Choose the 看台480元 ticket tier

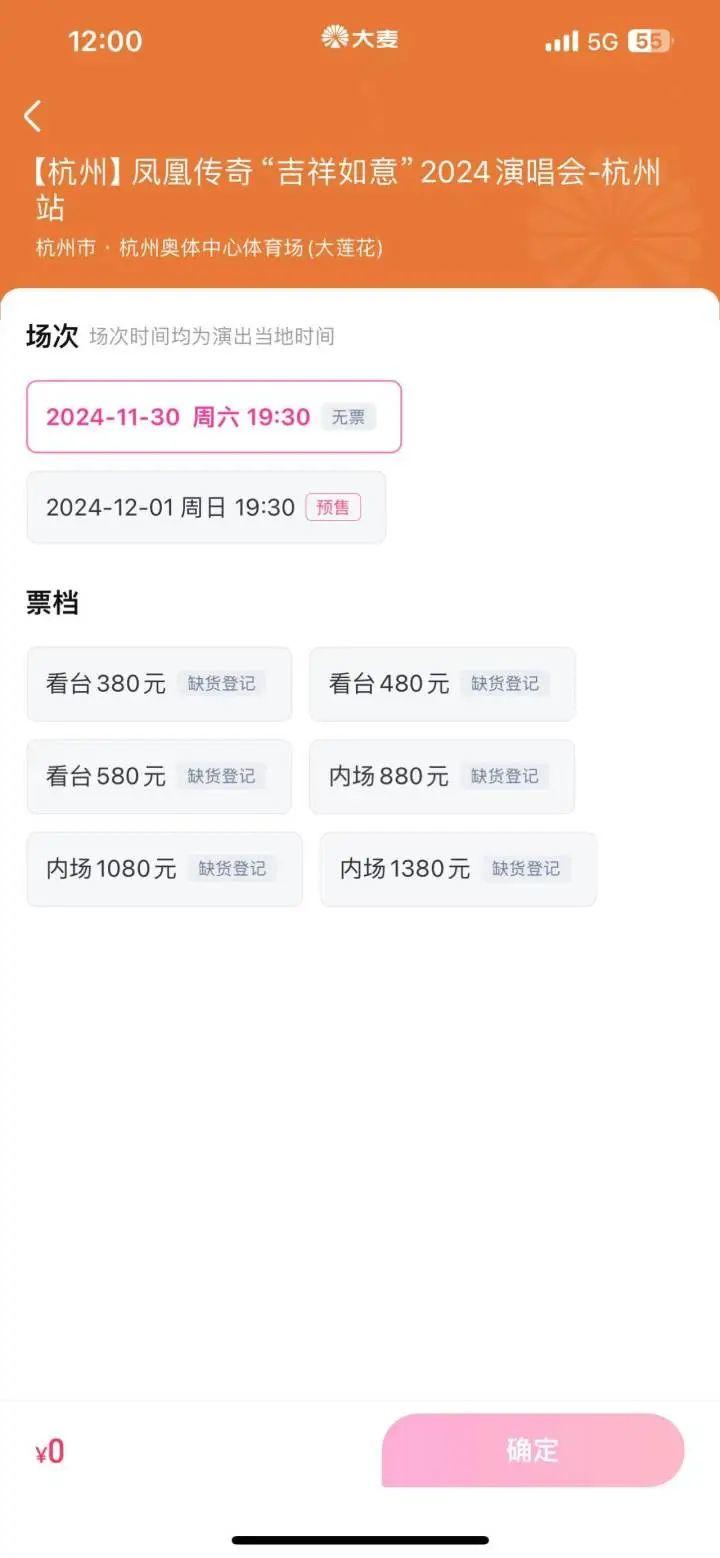coord(442,684)
